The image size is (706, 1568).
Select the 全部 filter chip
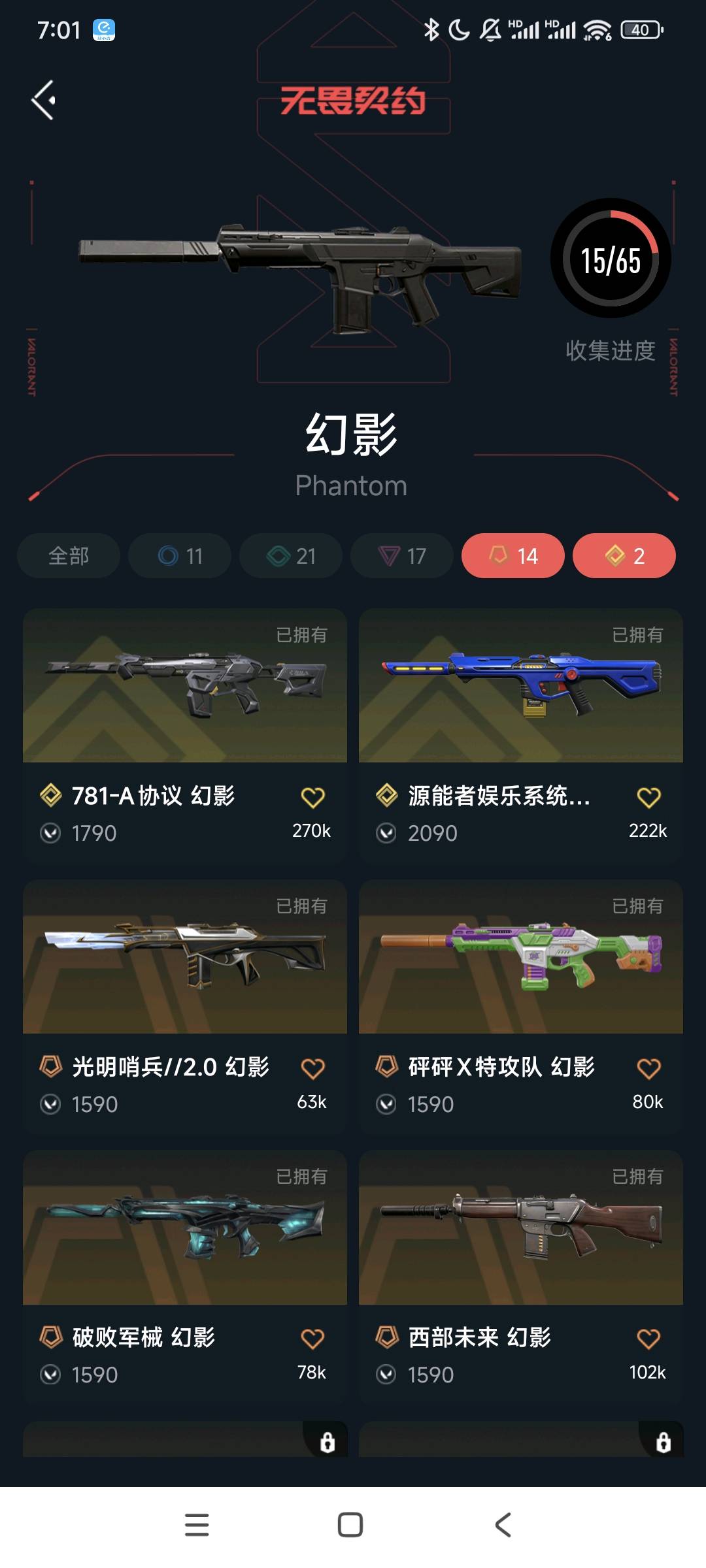69,556
